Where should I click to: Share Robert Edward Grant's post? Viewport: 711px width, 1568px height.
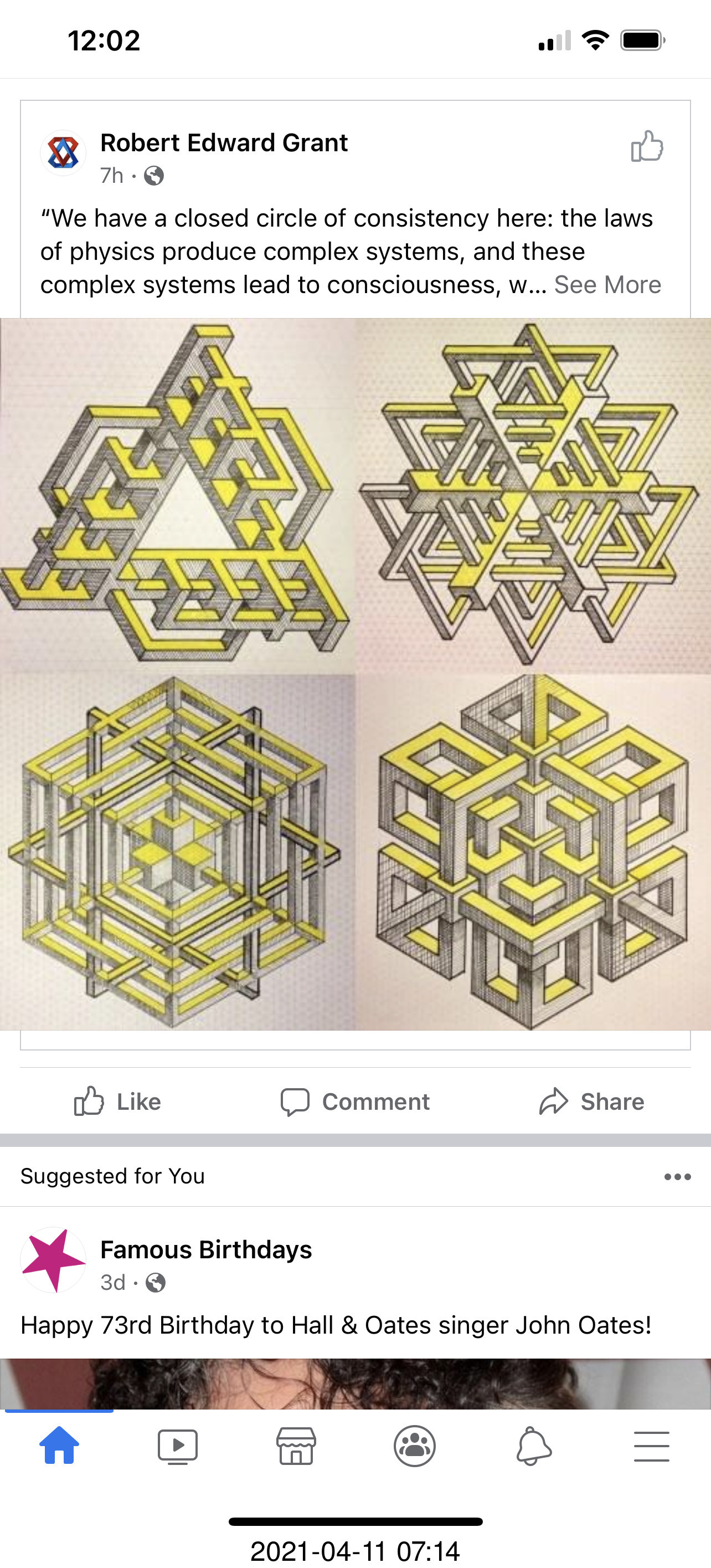pos(592,1101)
